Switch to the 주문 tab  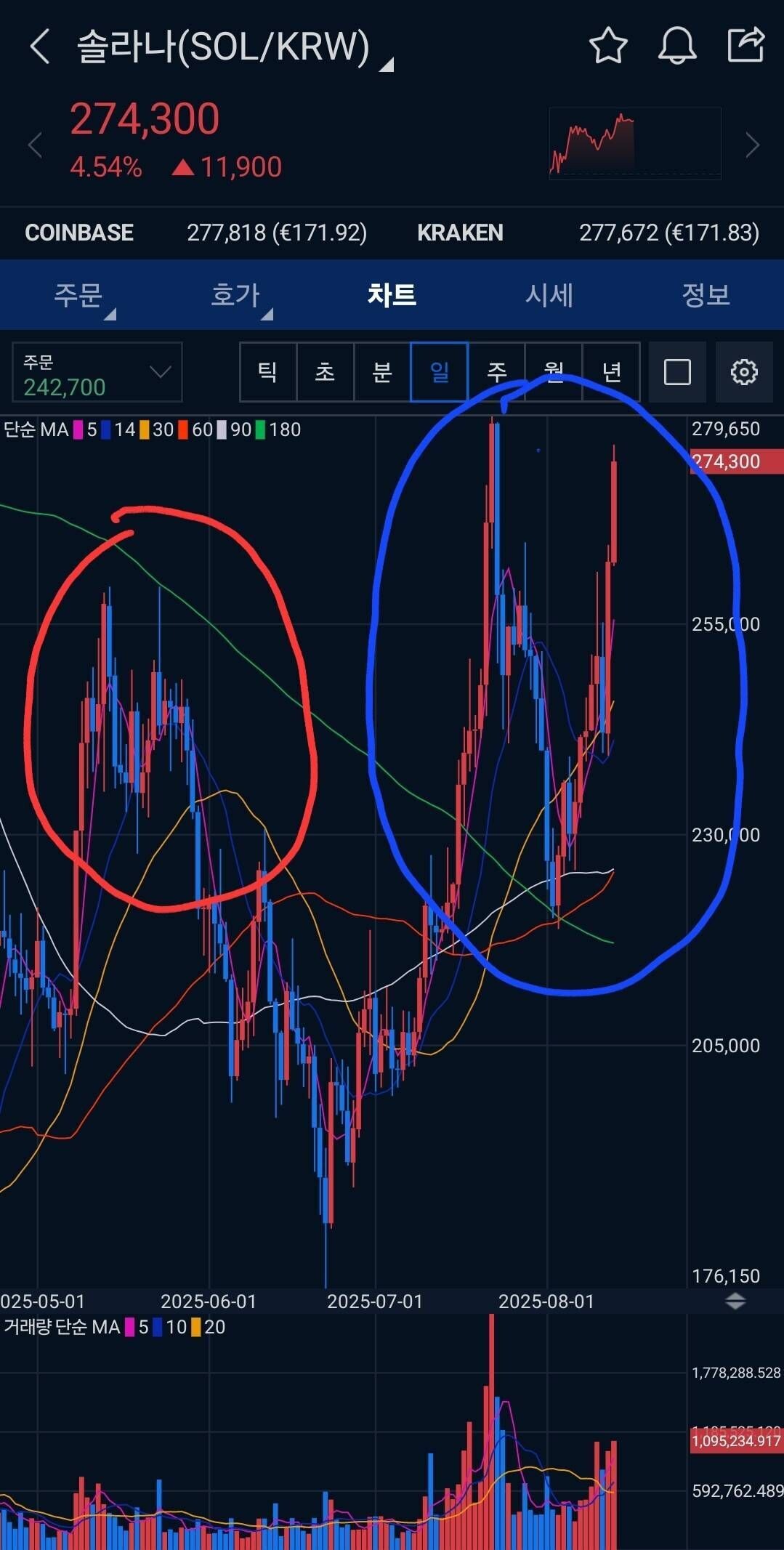tap(78, 295)
